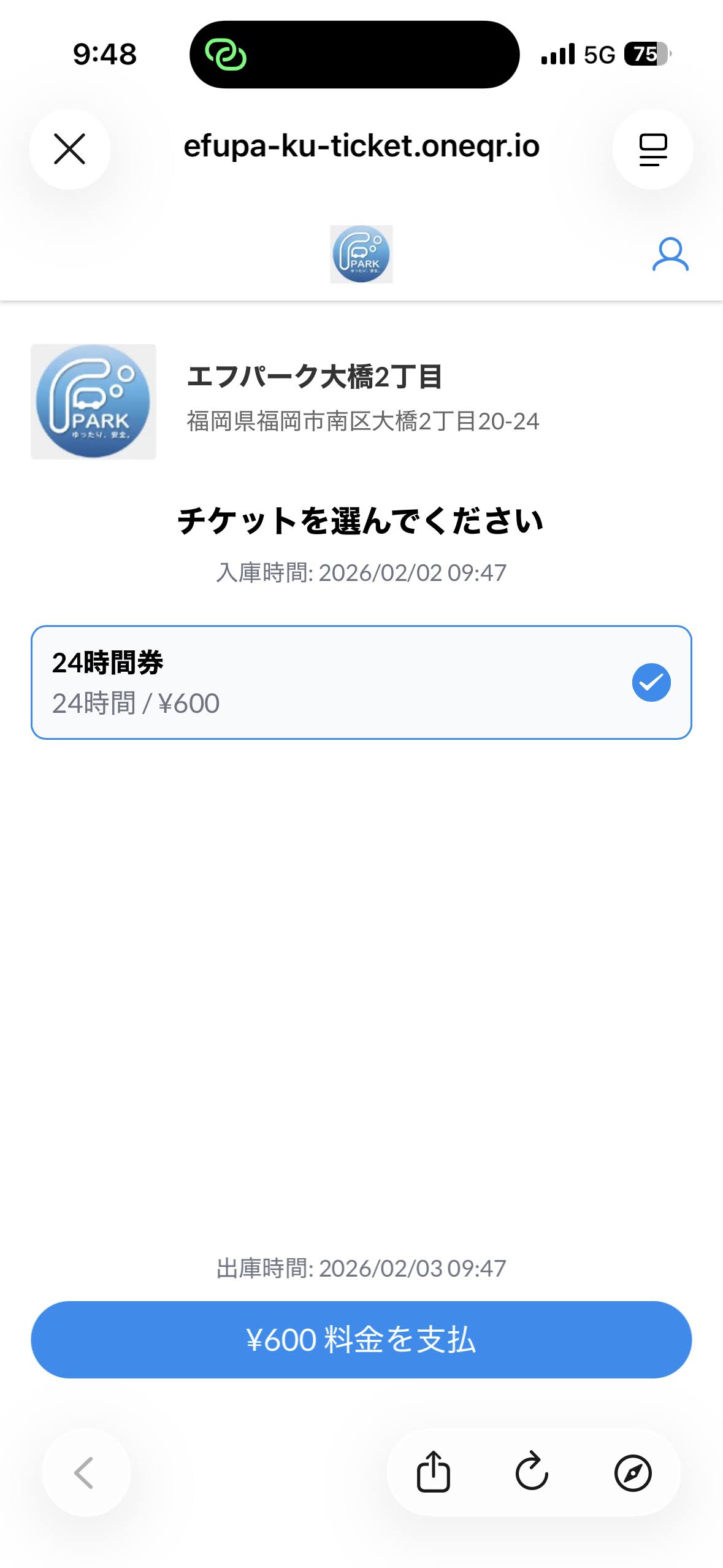The width and height of the screenshot is (723, 1568).
Task: Pay the ¥600 parking fee
Action: point(361,1340)
